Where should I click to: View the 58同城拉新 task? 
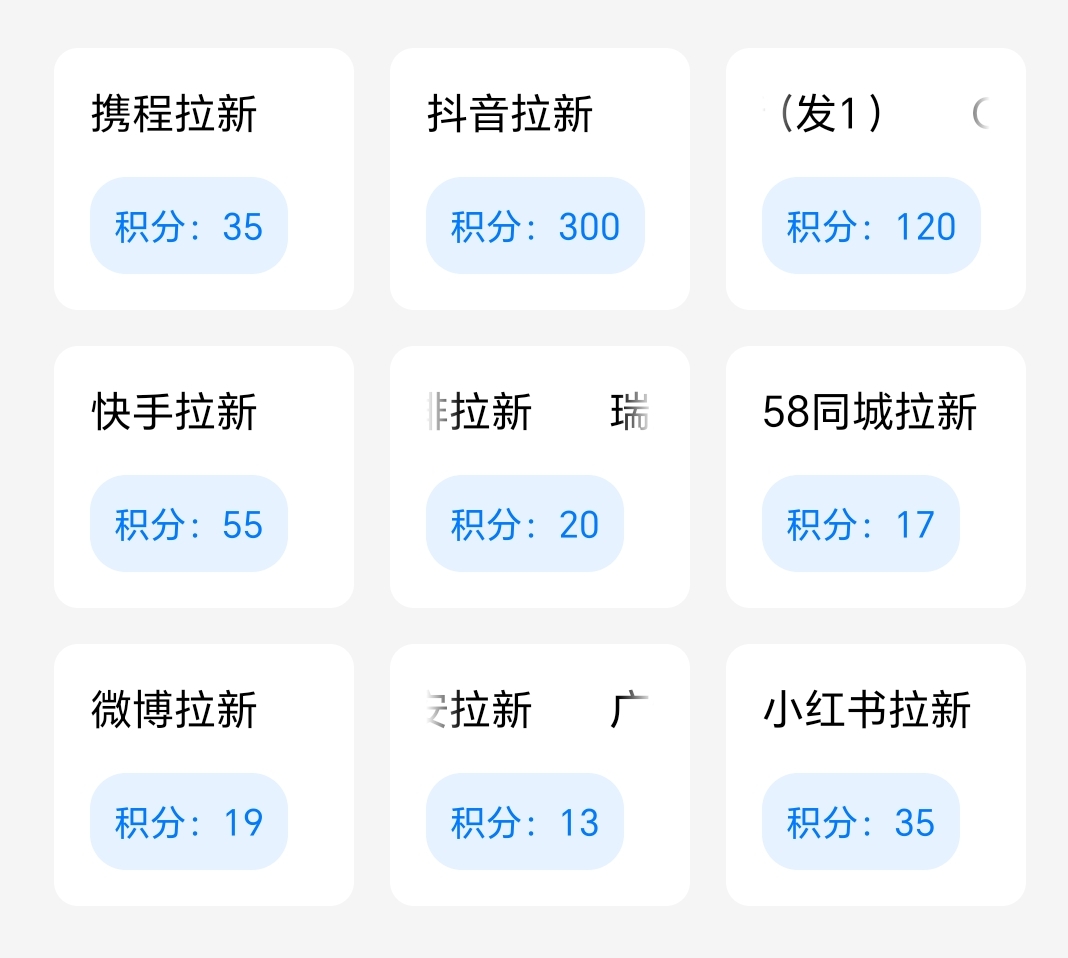[875, 476]
